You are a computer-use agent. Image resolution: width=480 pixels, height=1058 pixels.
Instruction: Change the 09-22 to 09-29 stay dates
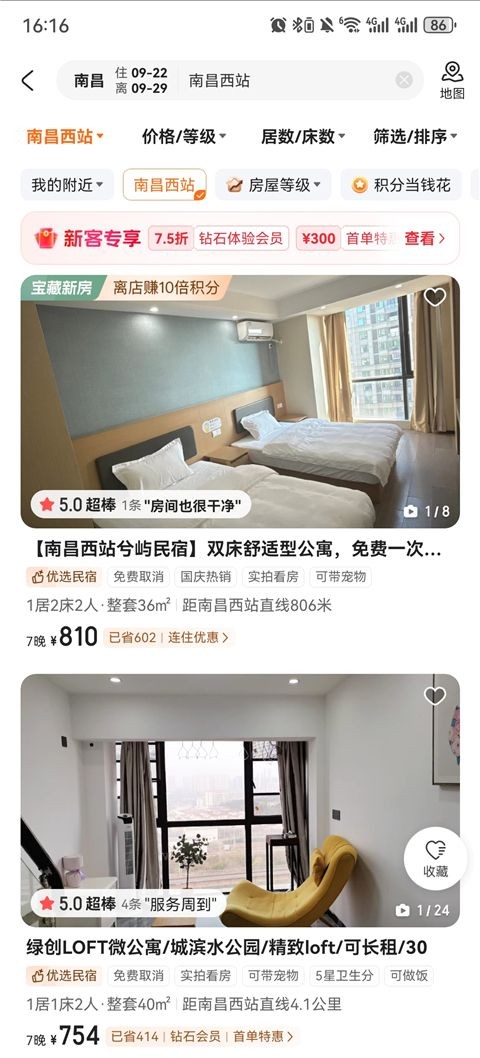[141, 80]
